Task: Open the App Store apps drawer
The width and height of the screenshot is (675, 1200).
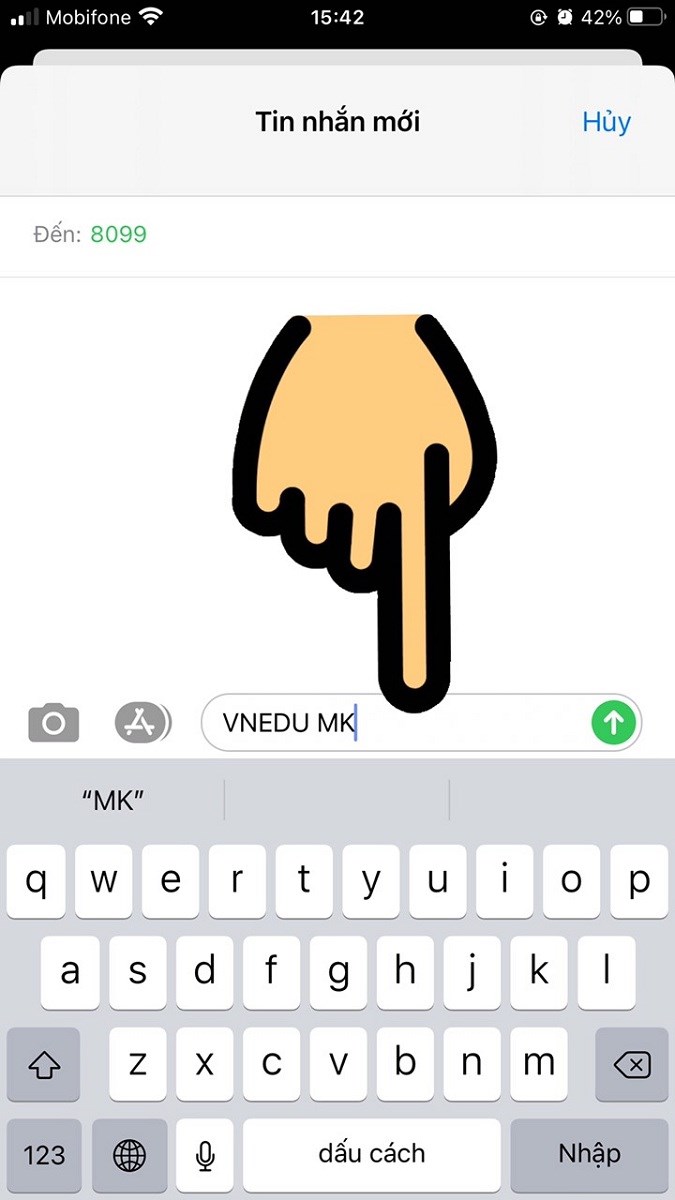Action: click(x=142, y=721)
